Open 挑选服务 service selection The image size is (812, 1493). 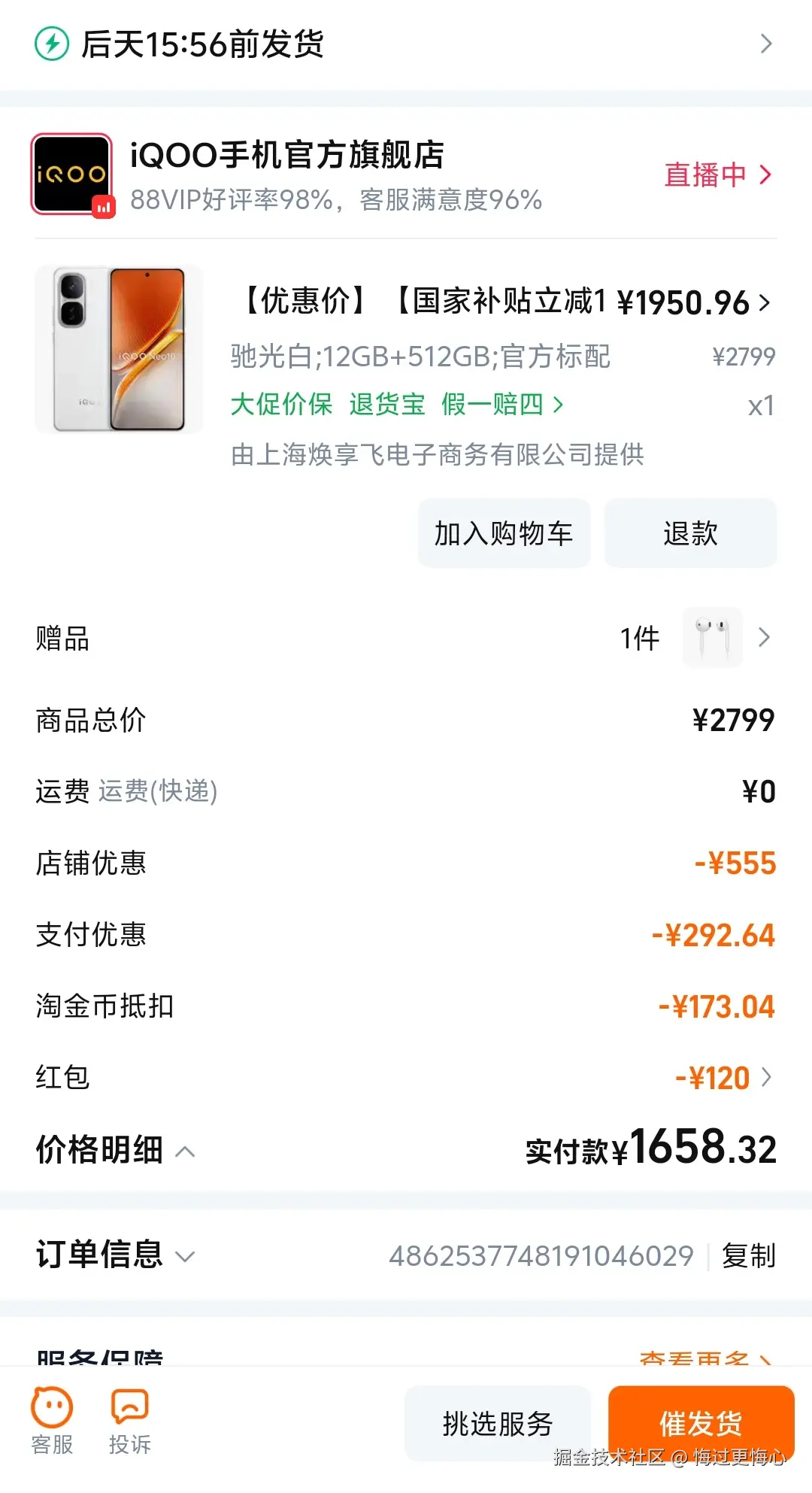pos(498,1422)
